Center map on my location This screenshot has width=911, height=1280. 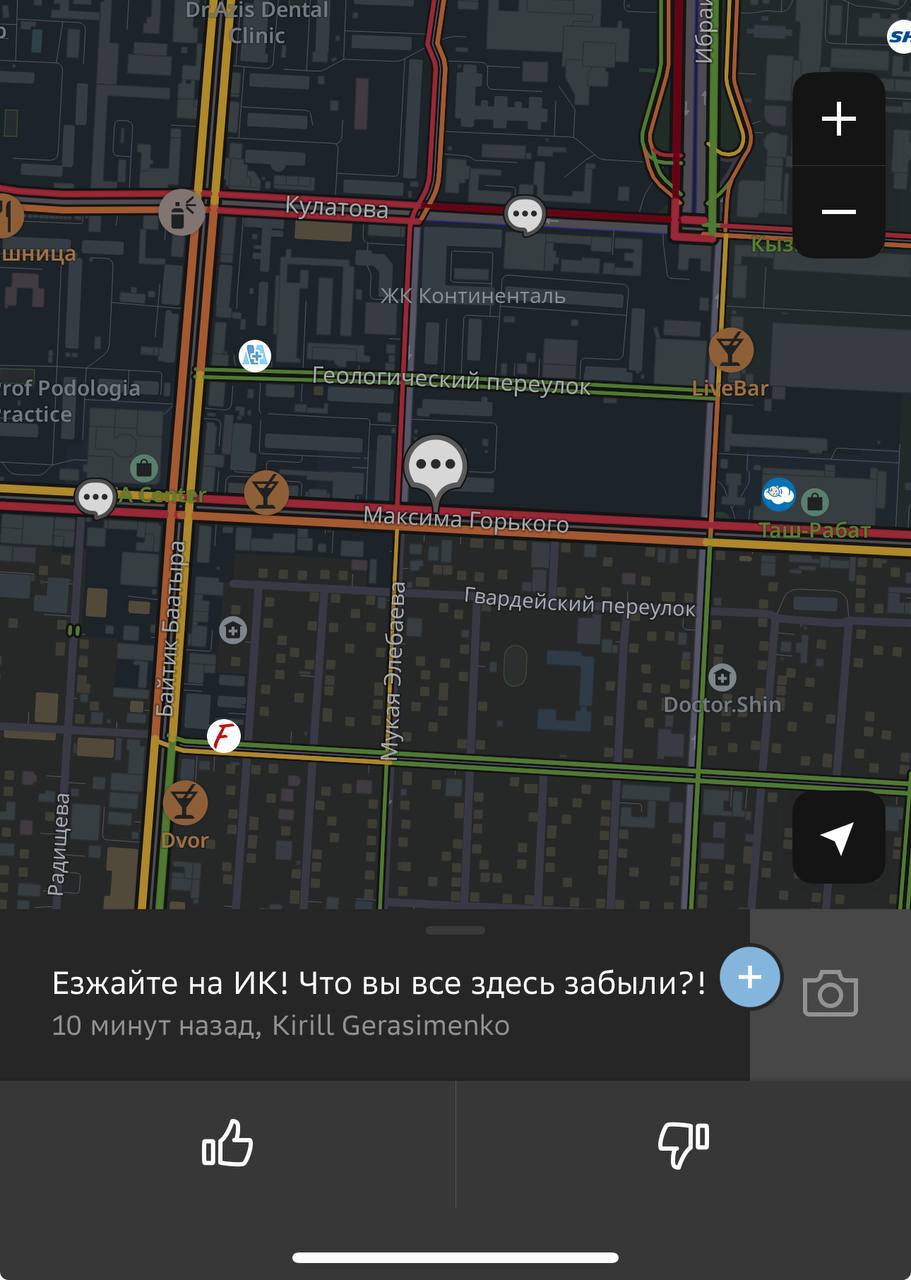point(838,838)
